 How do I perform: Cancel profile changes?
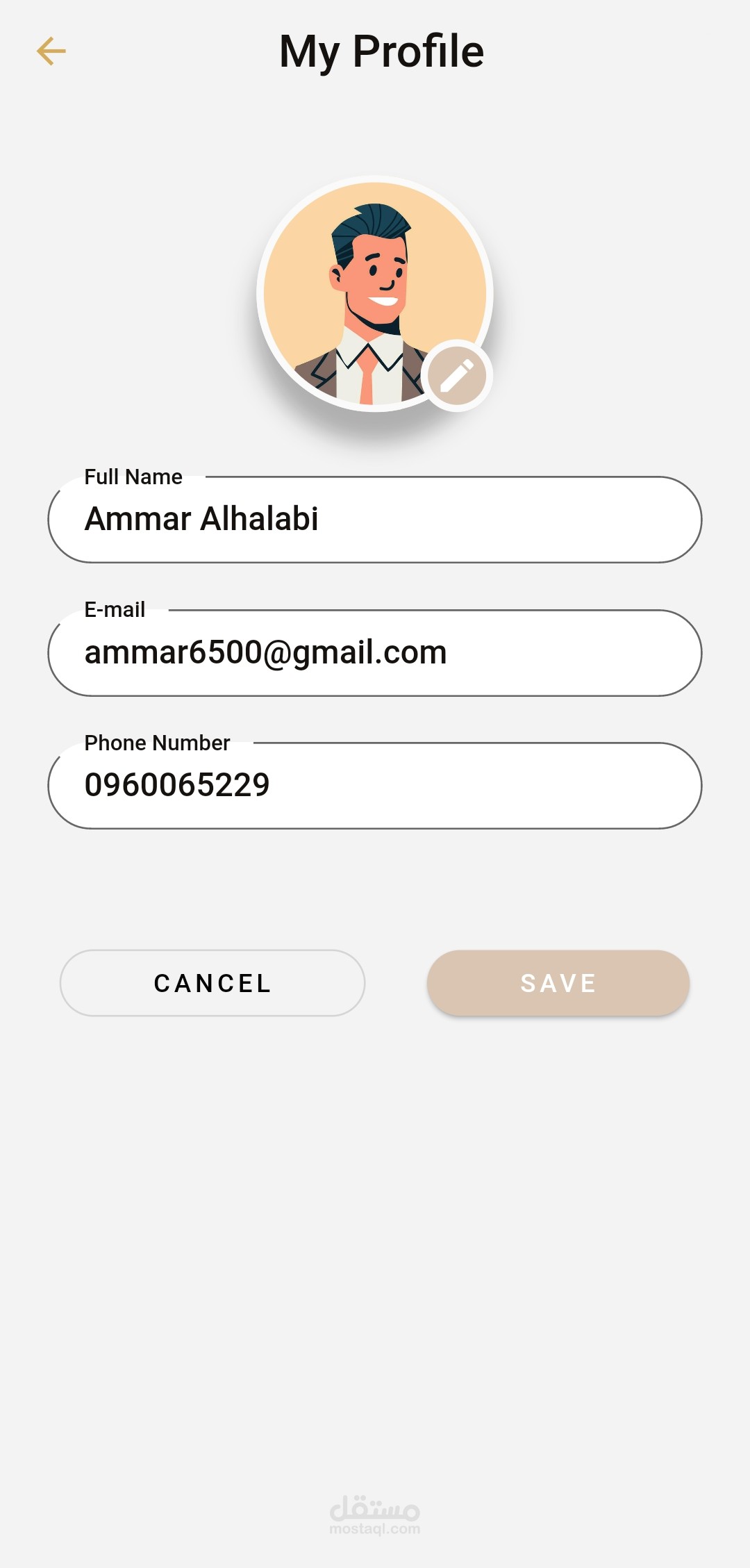click(212, 983)
